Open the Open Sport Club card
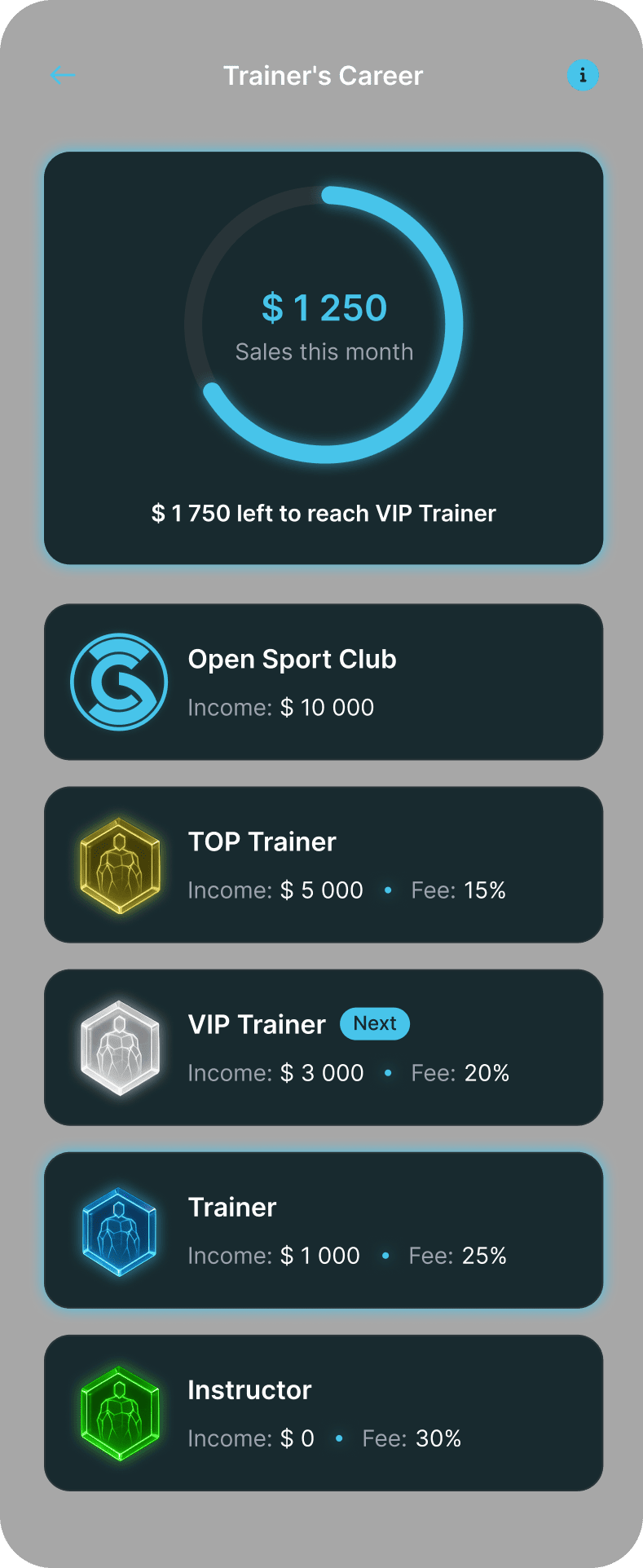 324,682
